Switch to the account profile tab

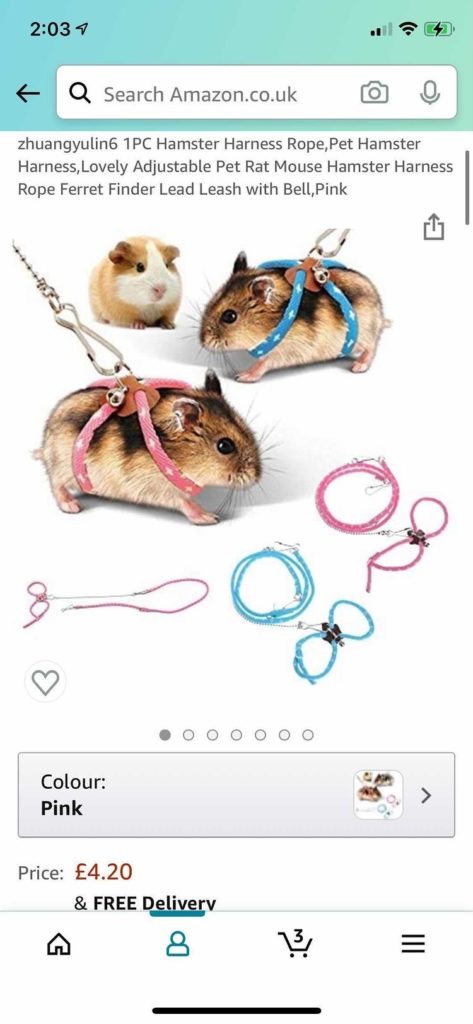click(x=177, y=944)
